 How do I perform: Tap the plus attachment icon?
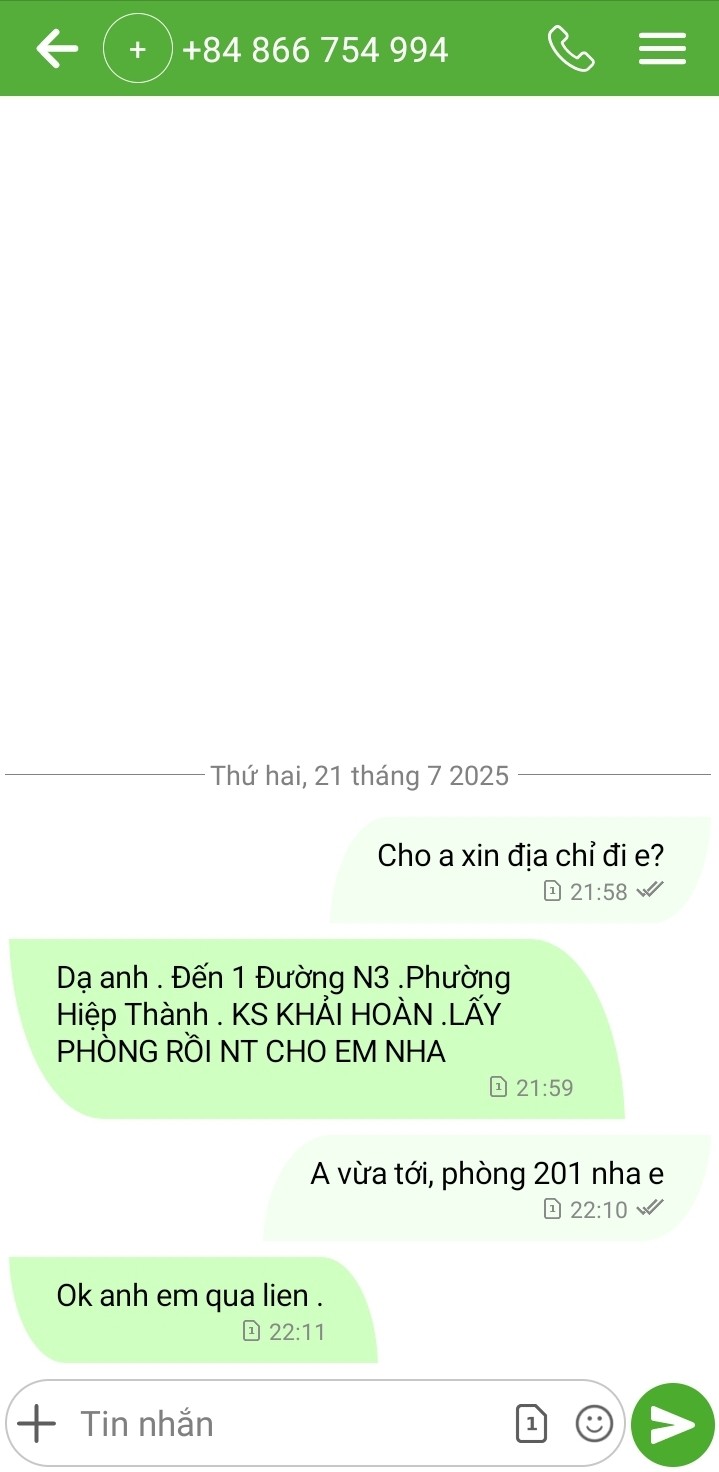[38, 1423]
